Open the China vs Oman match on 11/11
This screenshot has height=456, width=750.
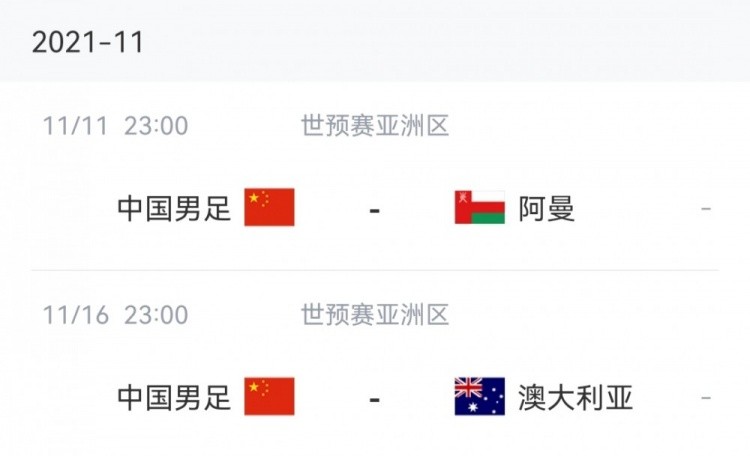coord(374,208)
